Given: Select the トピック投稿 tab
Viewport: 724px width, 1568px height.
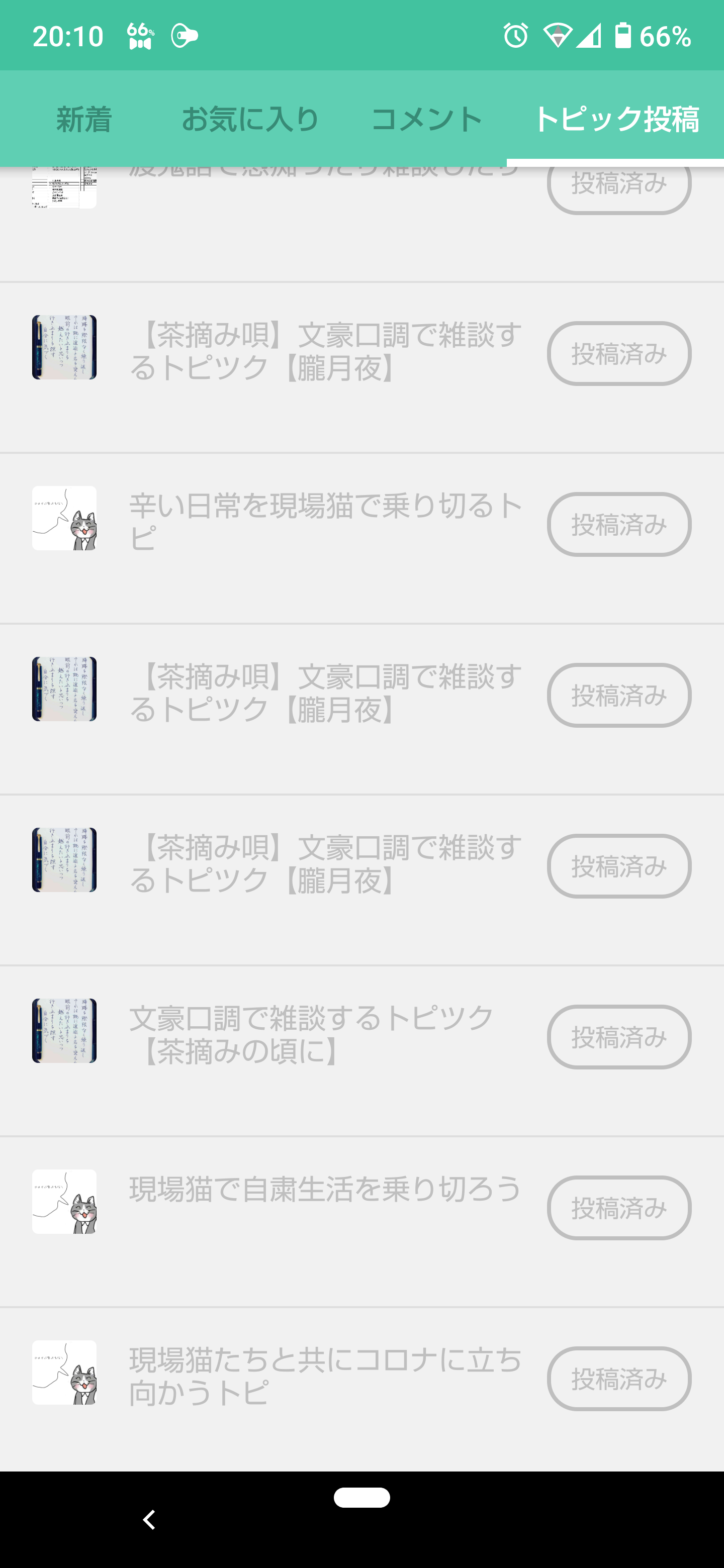Looking at the screenshot, I should [615, 119].
